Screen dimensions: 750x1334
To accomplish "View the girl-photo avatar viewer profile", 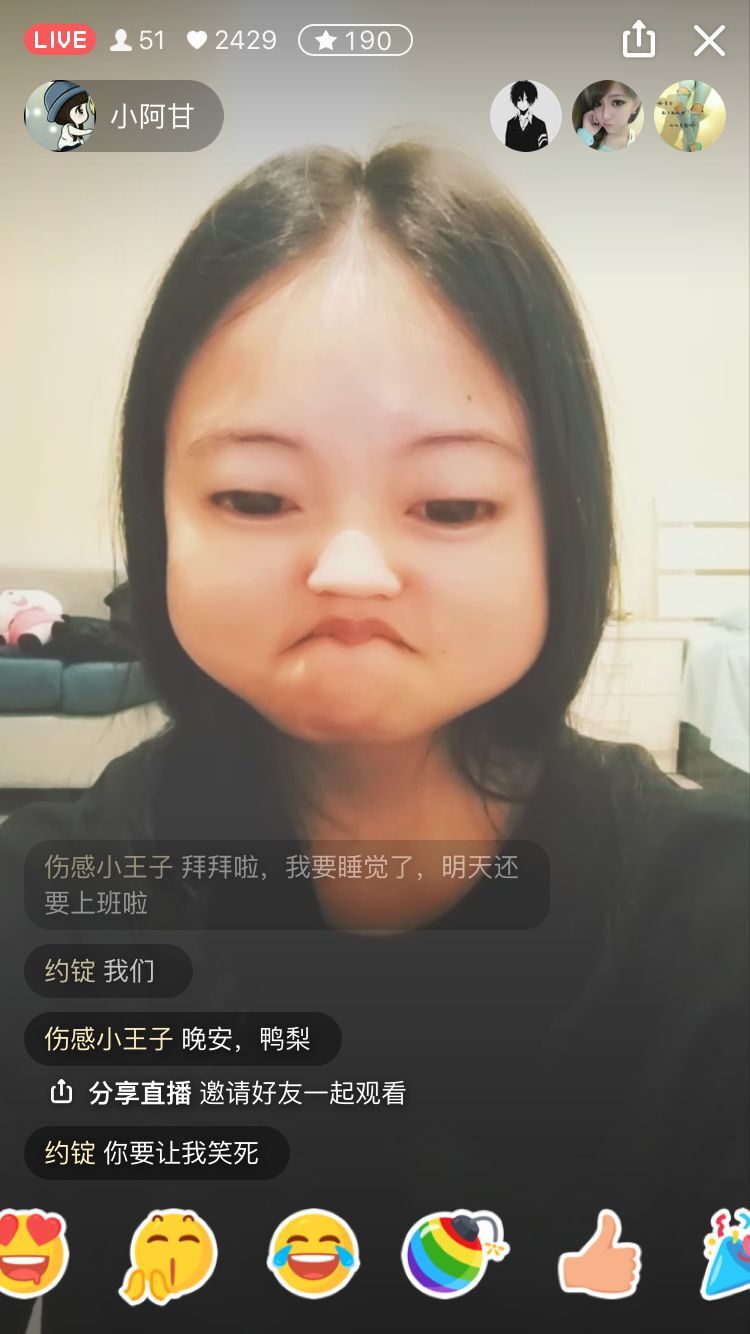I will (x=607, y=116).
